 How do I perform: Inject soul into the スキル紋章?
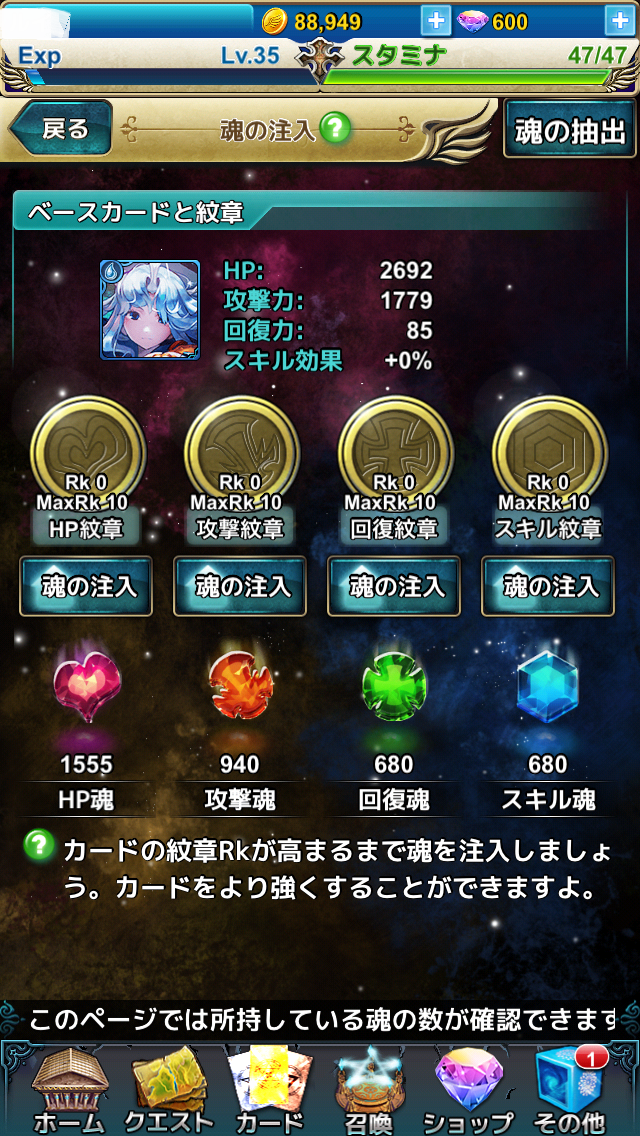coord(548,586)
